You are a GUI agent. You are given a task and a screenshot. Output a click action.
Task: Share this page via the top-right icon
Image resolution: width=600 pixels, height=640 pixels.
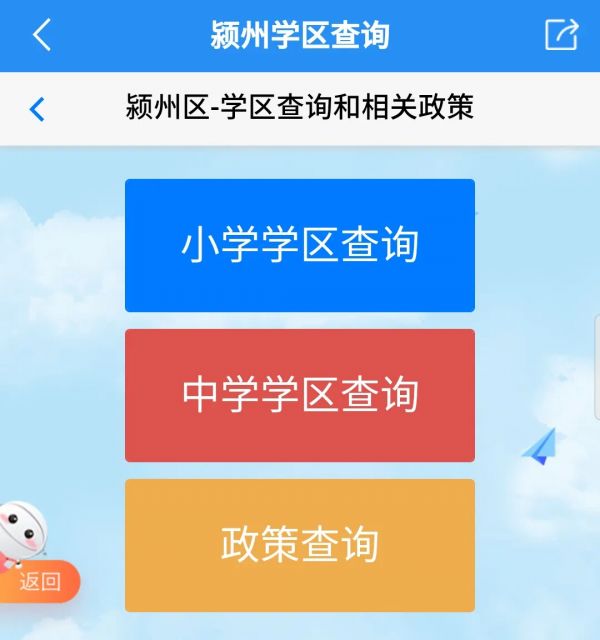(561, 35)
